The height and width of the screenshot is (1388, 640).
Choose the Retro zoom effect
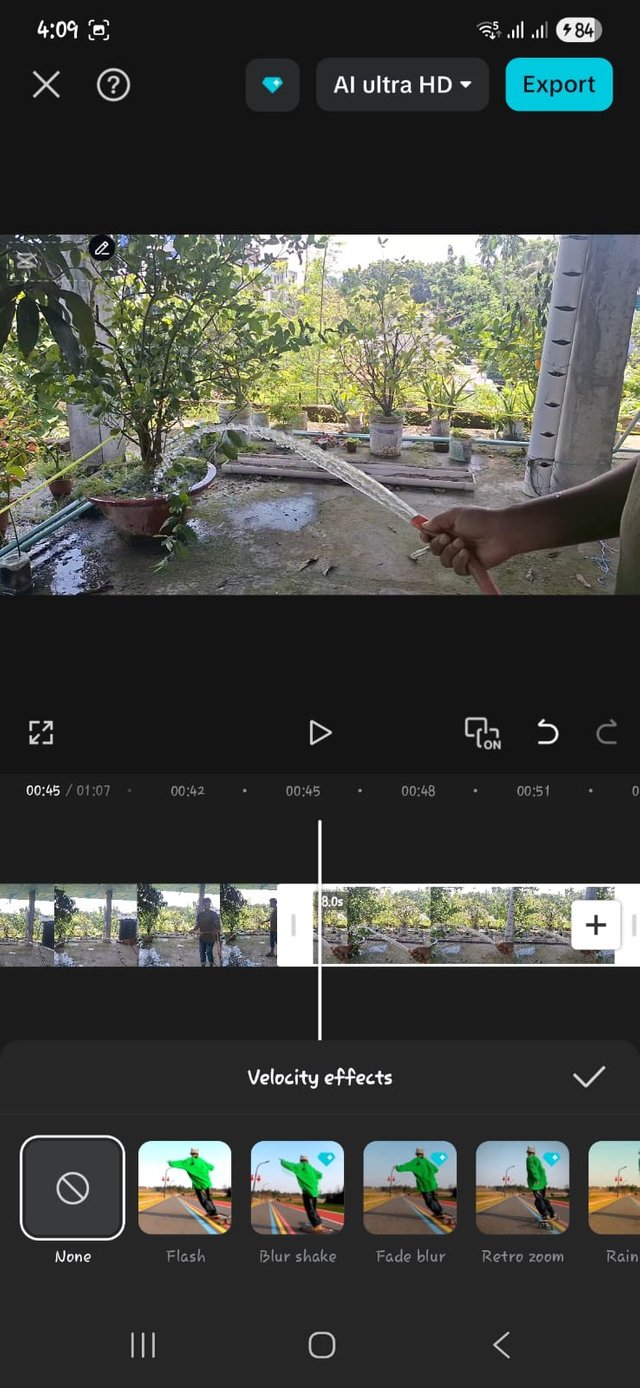[523, 1188]
